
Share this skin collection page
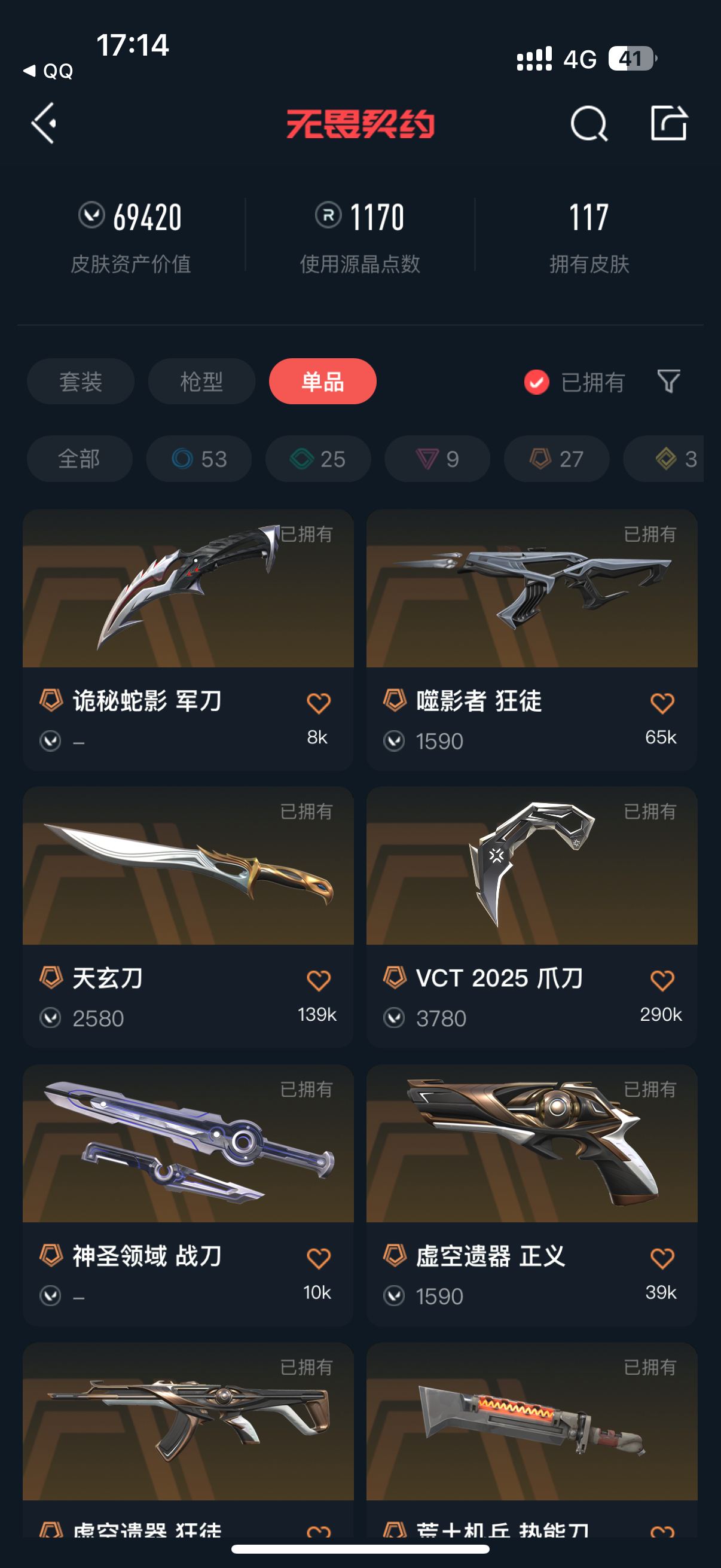[668, 124]
